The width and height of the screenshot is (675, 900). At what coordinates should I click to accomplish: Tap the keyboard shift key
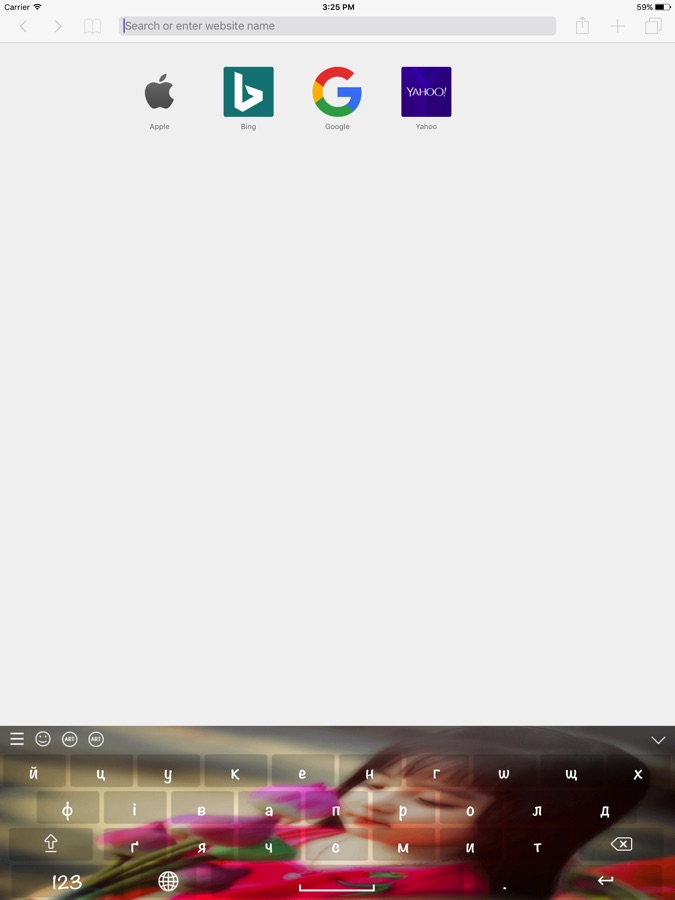pyautogui.click(x=51, y=844)
